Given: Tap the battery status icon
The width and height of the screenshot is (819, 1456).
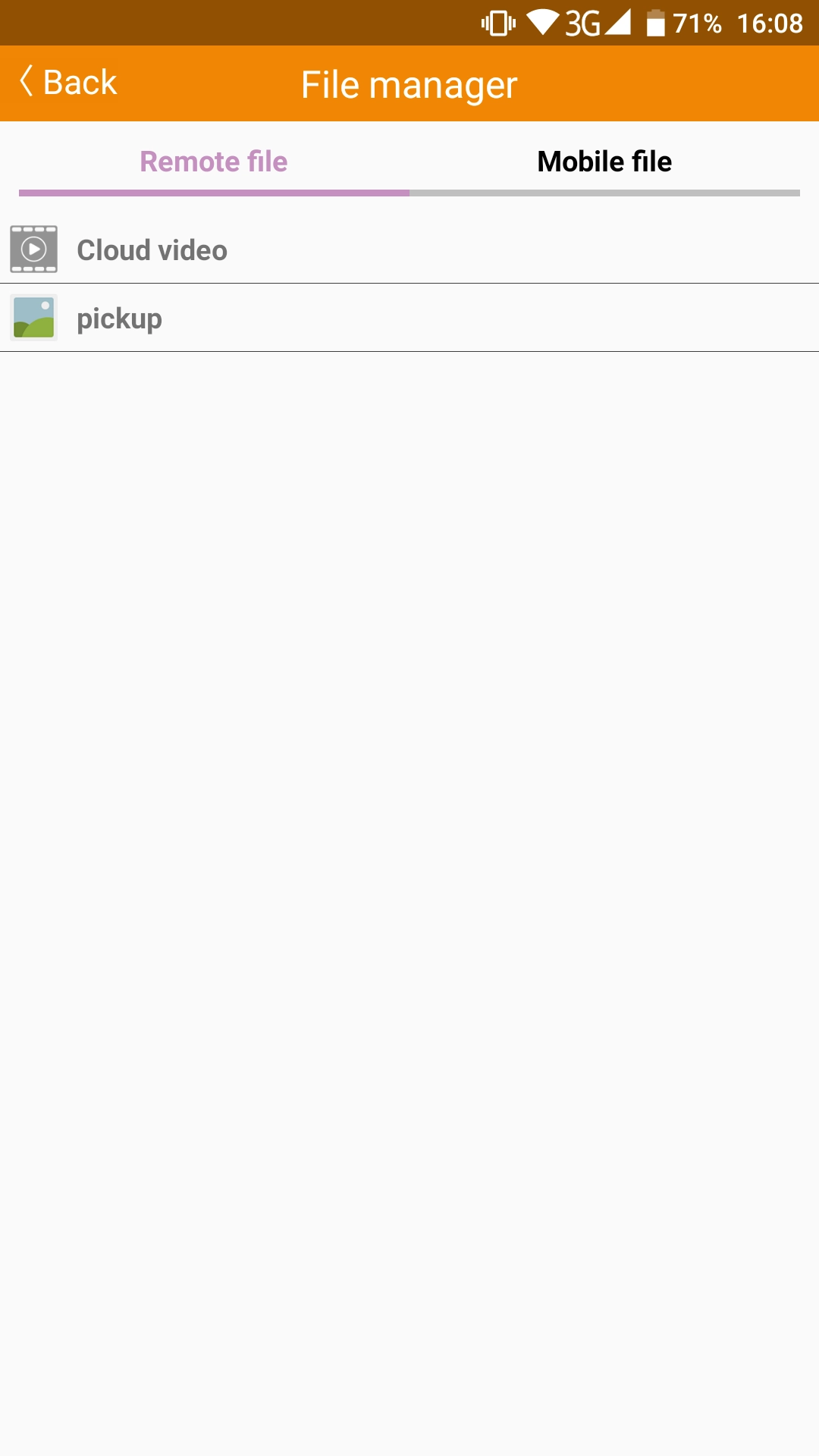Looking at the screenshot, I should pyautogui.click(x=654, y=23).
